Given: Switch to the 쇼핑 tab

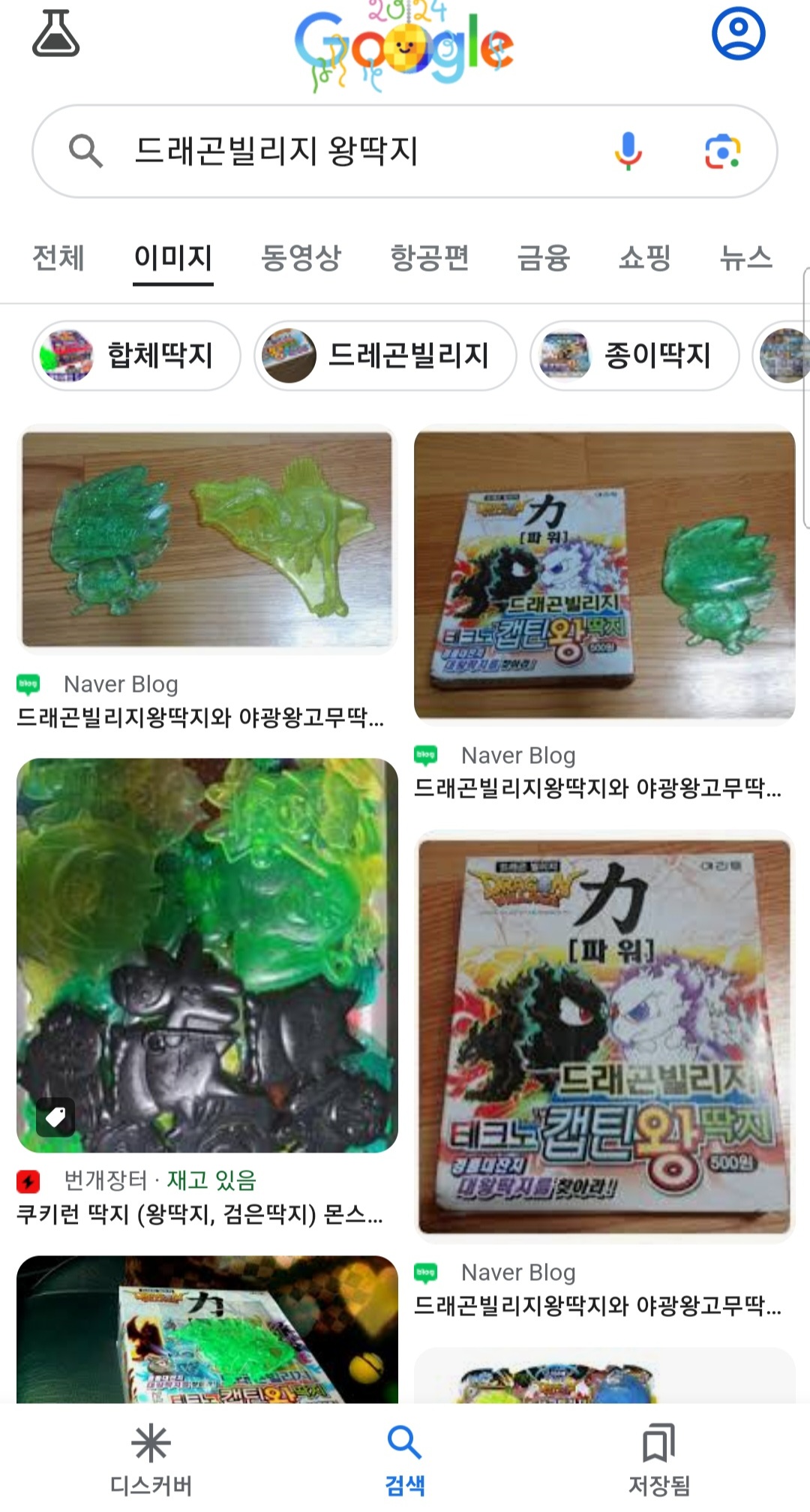Looking at the screenshot, I should tap(644, 258).
